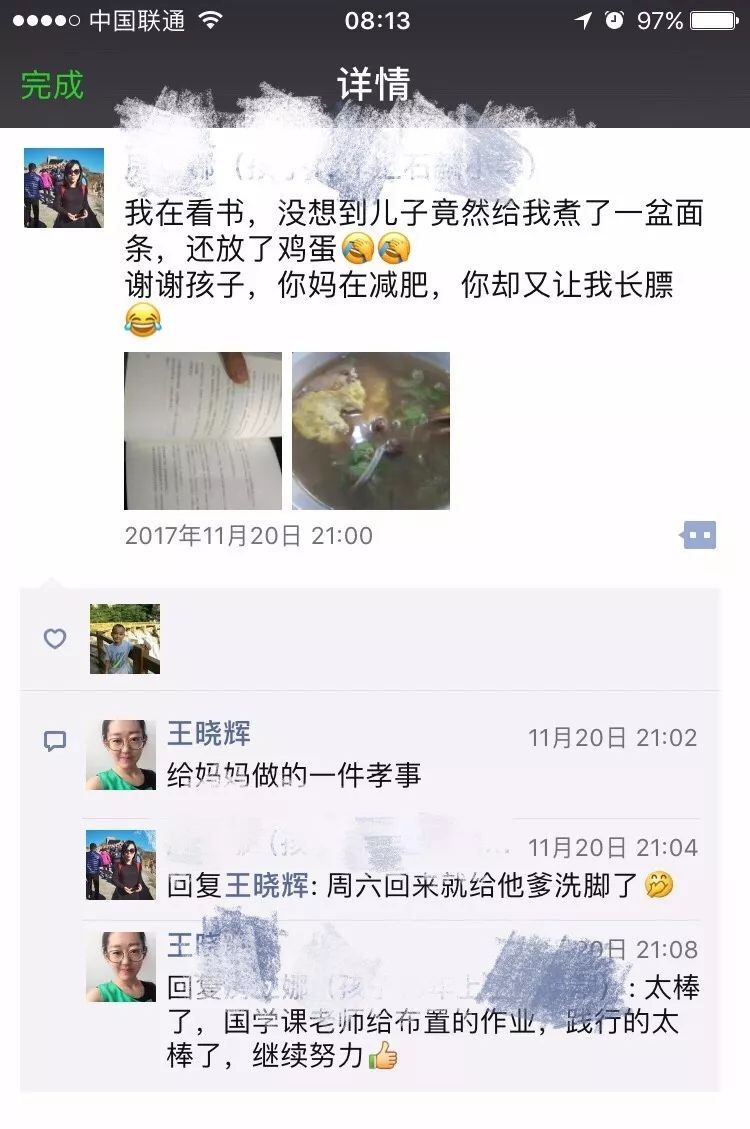Screen dimensions: 750x1129
Task: Open the like and comment menu button
Action: [x=699, y=536]
